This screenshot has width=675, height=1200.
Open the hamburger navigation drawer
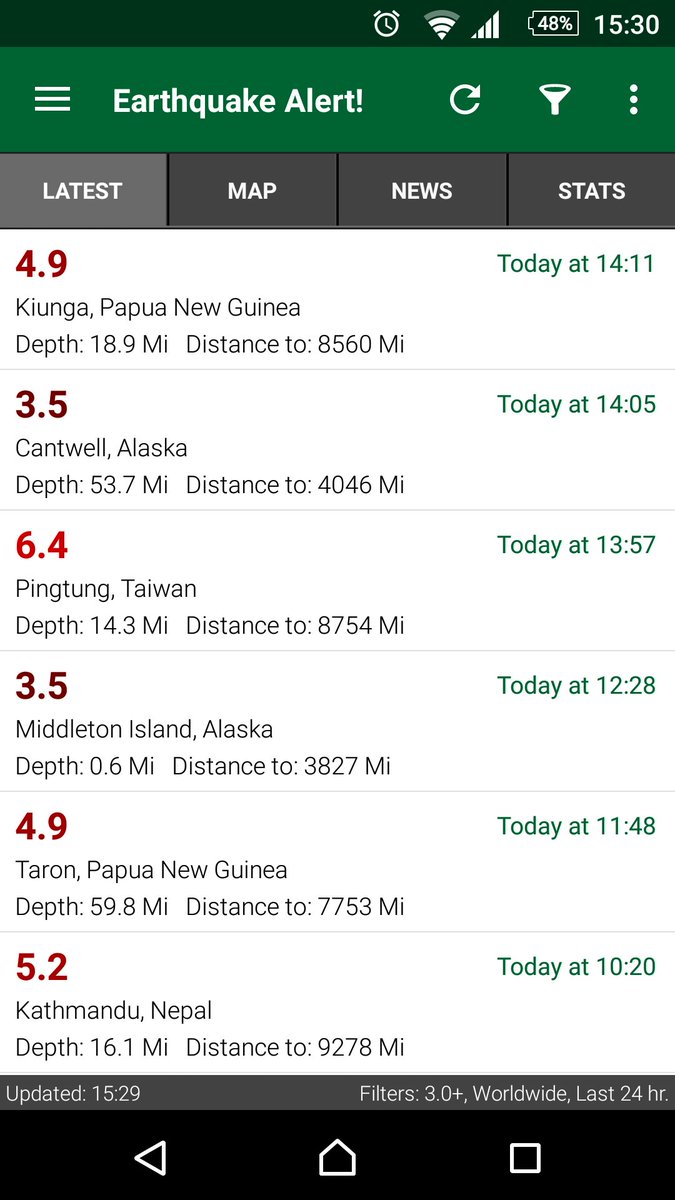tap(52, 100)
